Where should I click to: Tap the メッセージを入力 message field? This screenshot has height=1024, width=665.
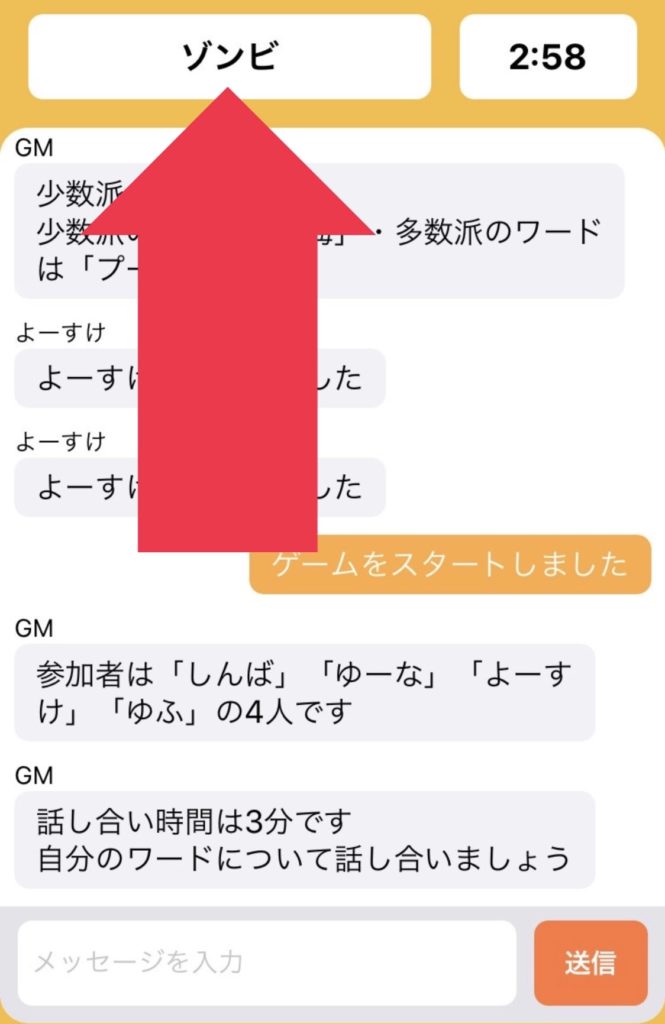pos(266,963)
